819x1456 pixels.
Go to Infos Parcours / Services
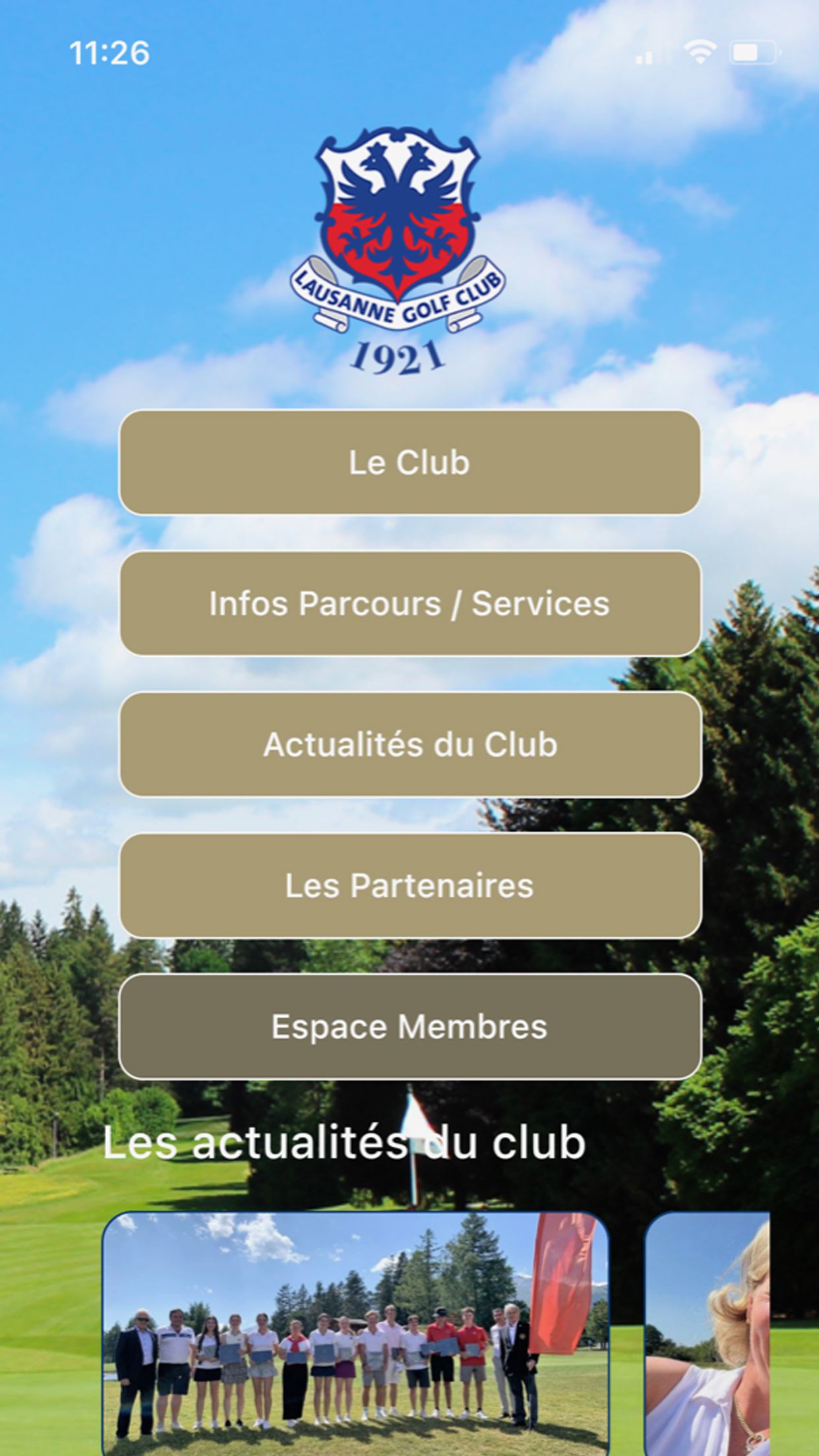pos(409,604)
